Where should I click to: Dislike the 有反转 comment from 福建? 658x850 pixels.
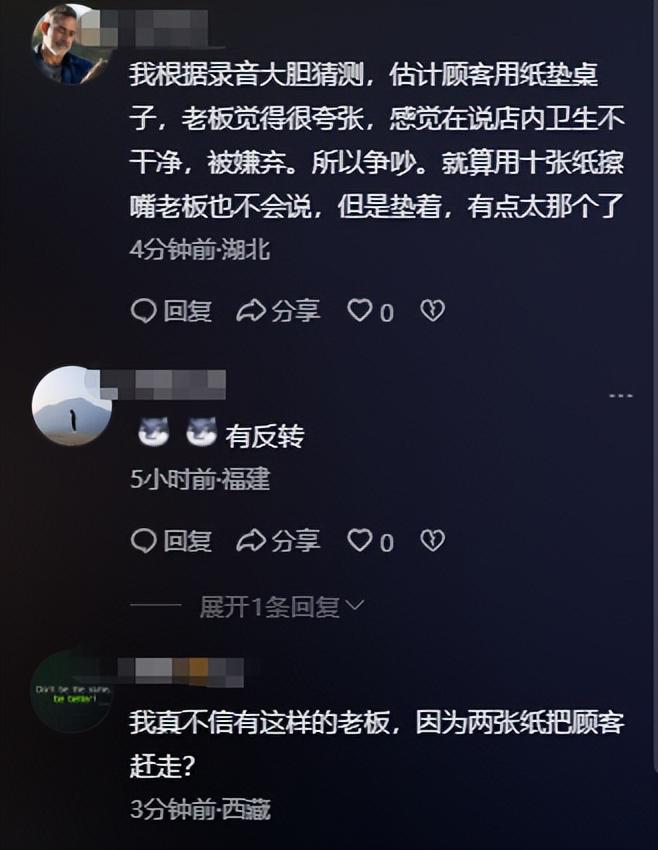point(431,541)
